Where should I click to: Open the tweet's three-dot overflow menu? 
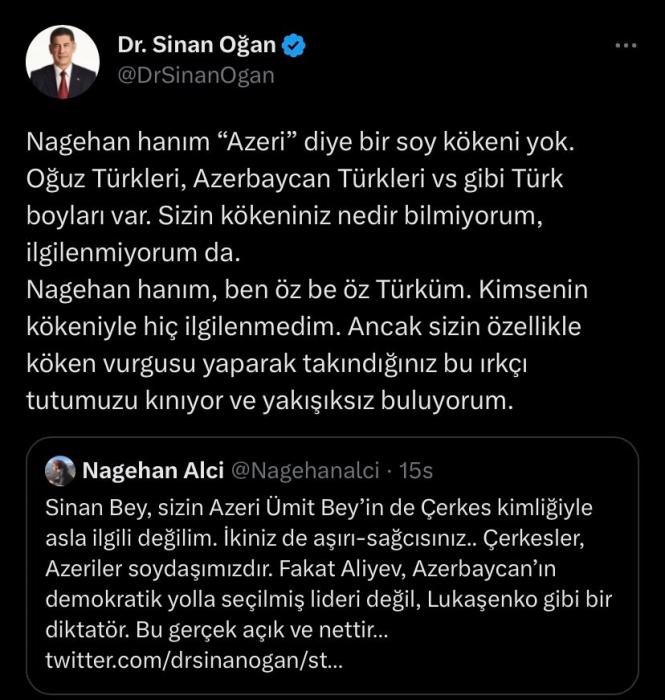[625, 46]
